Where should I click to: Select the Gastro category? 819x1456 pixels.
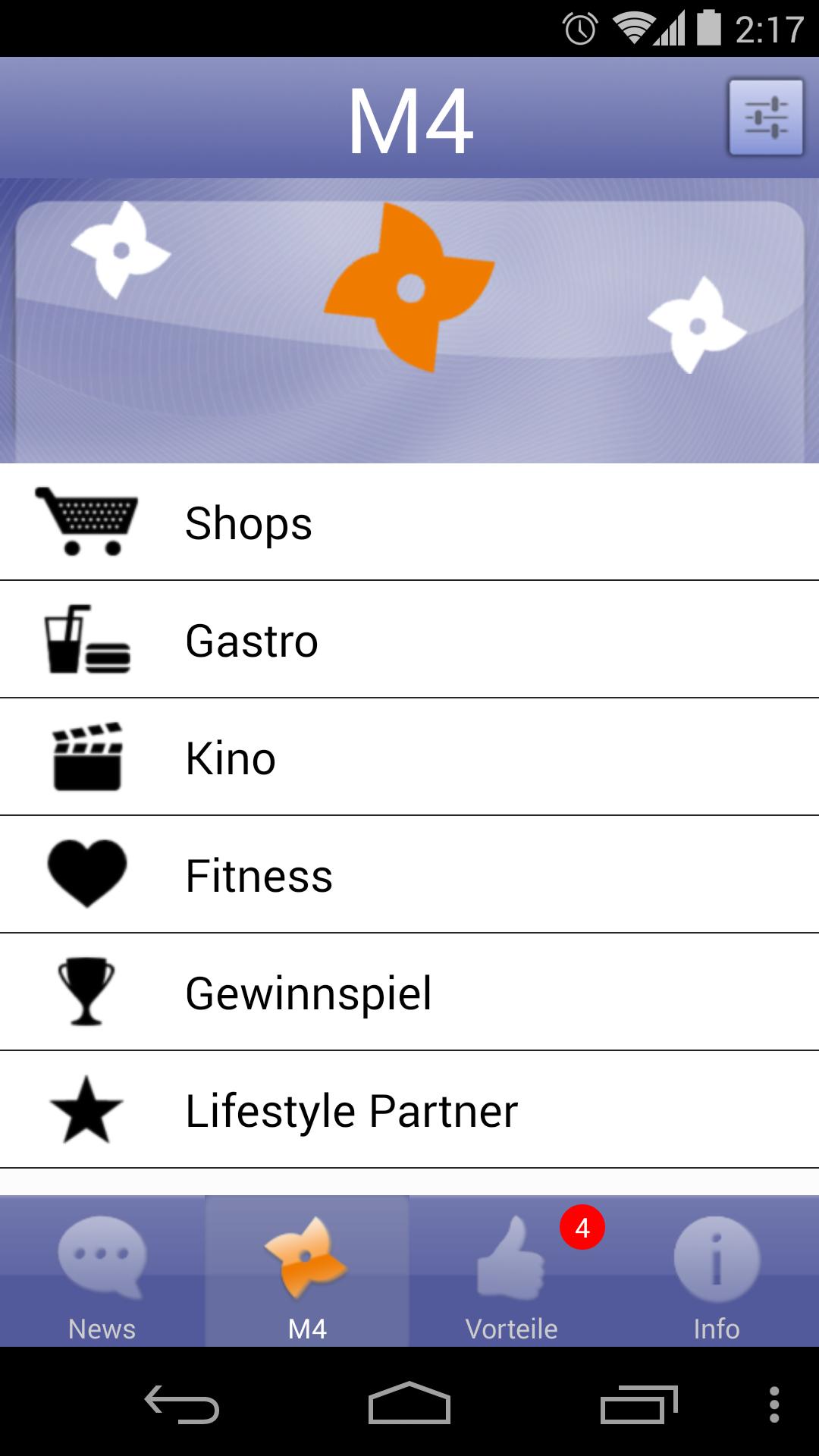coord(409,640)
